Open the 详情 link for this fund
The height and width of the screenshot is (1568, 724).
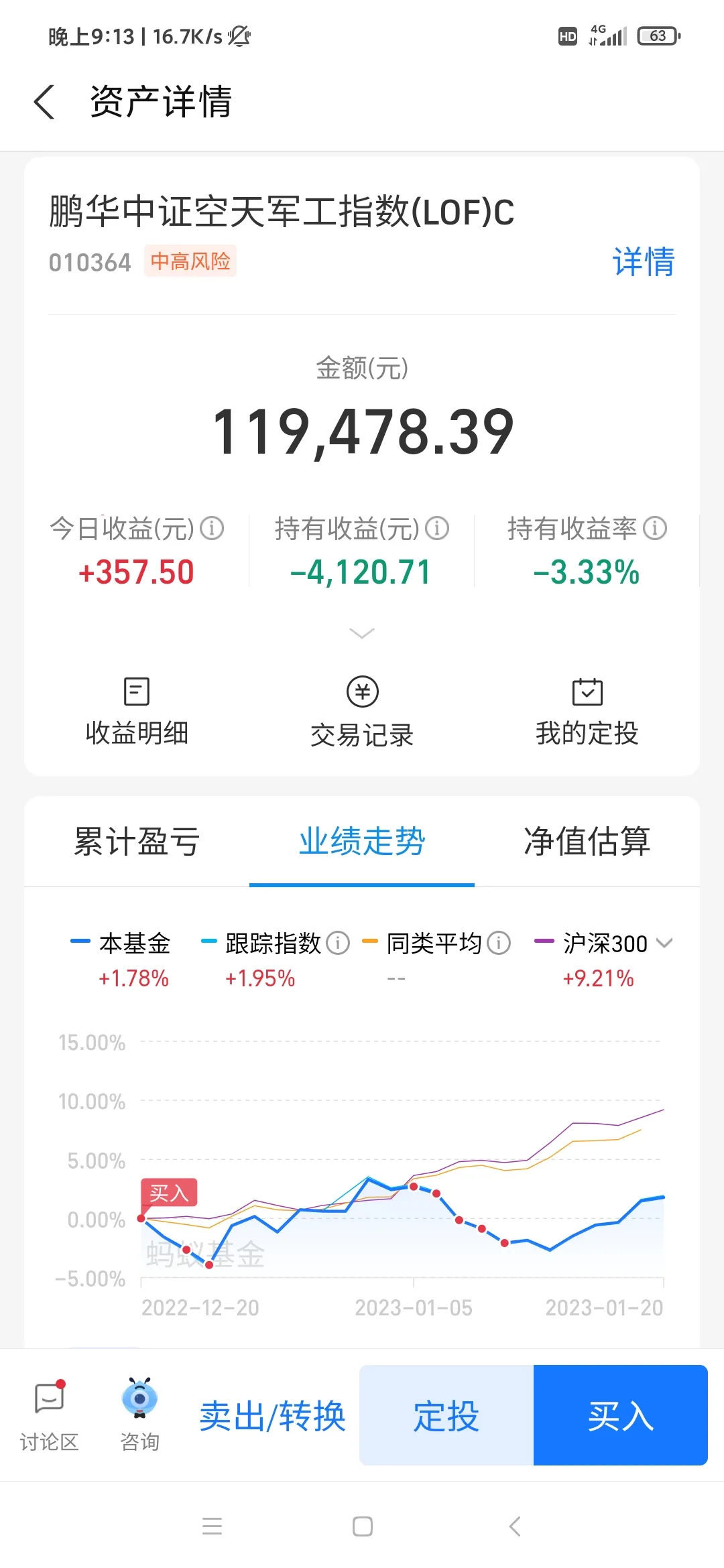(643, 261)
